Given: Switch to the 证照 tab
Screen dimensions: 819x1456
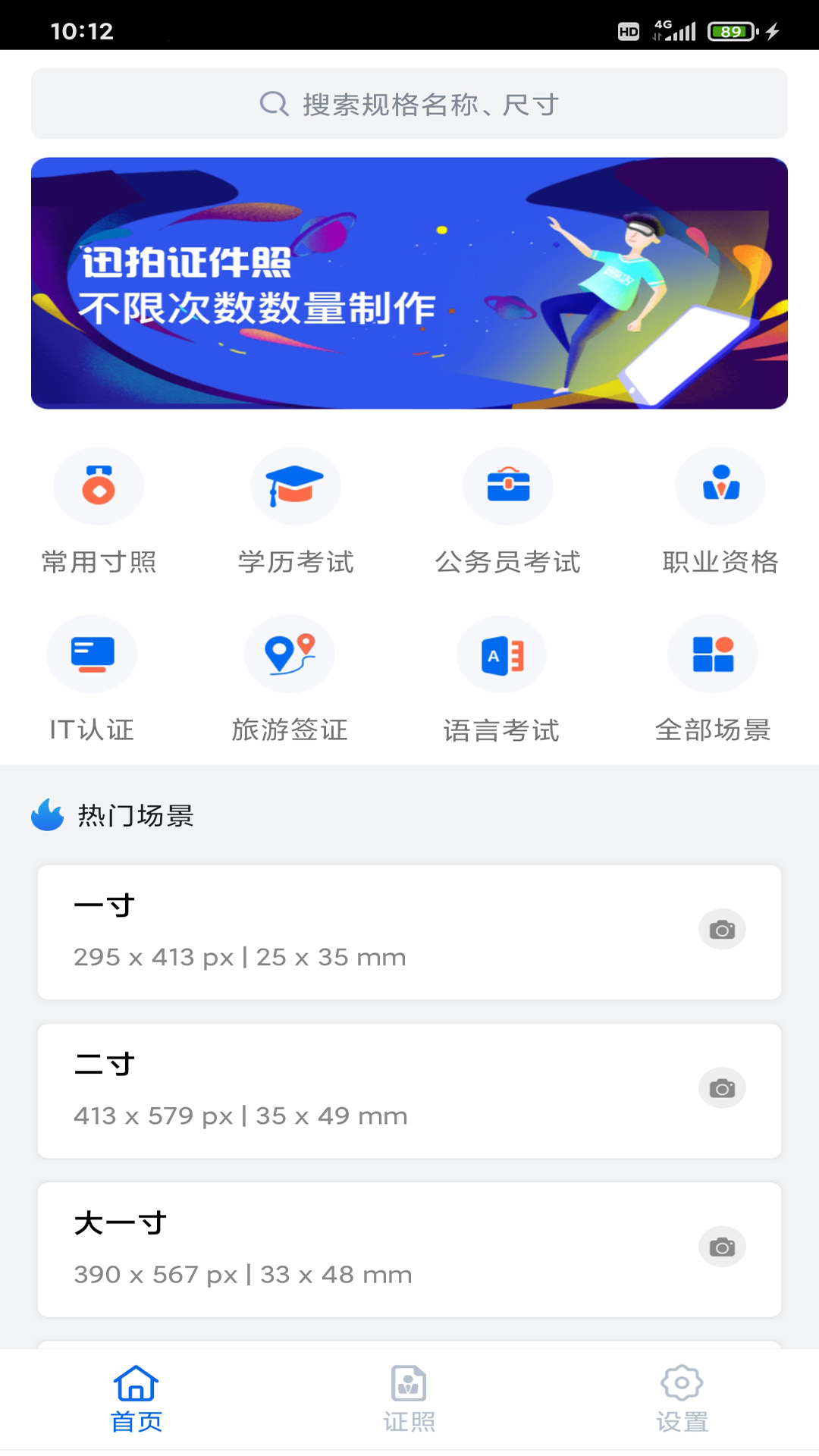Looking at the screenshot, I should [x=409, y=1401].
